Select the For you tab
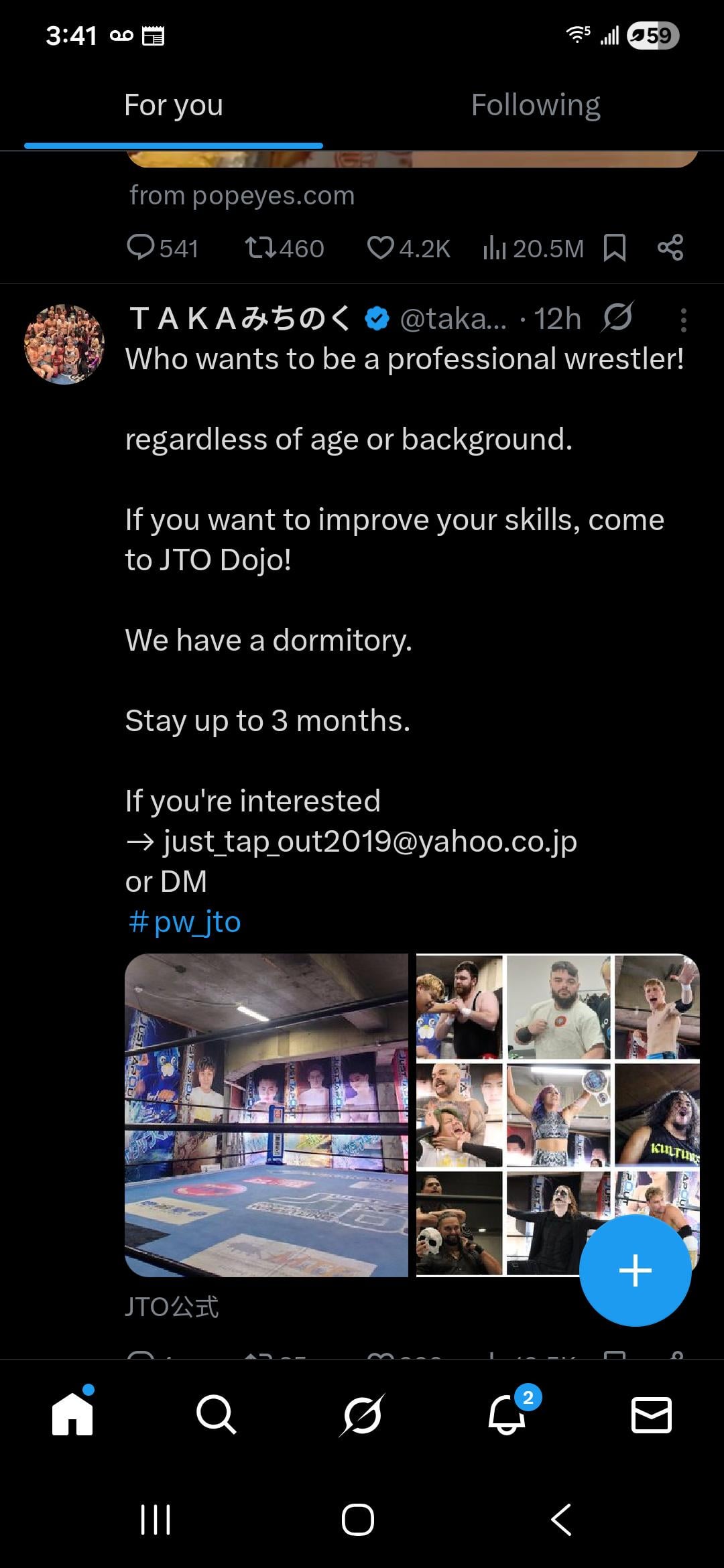This screenshot has height=1568, width=724. coord(174,106)
